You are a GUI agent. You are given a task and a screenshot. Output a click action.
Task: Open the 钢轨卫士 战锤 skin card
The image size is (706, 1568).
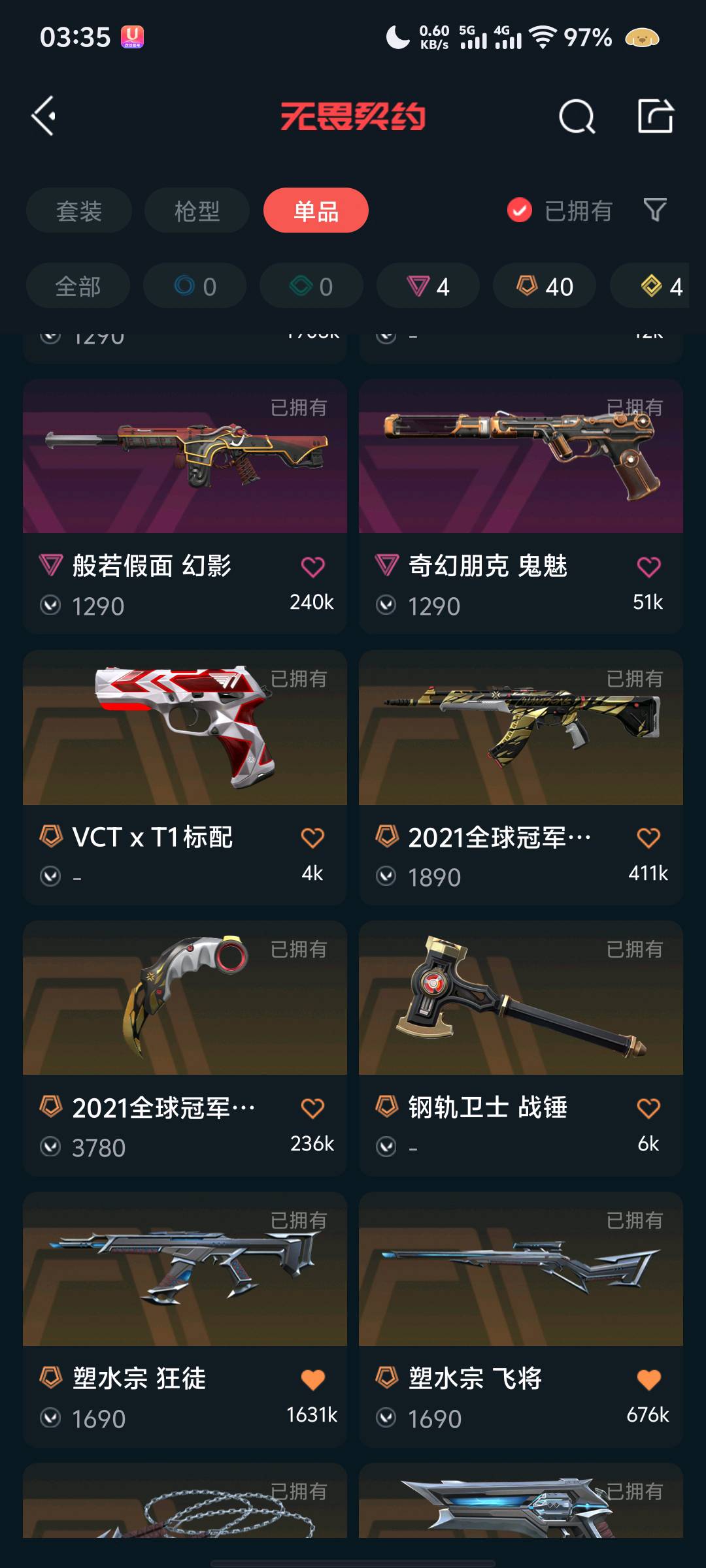tap(521, 1048)
